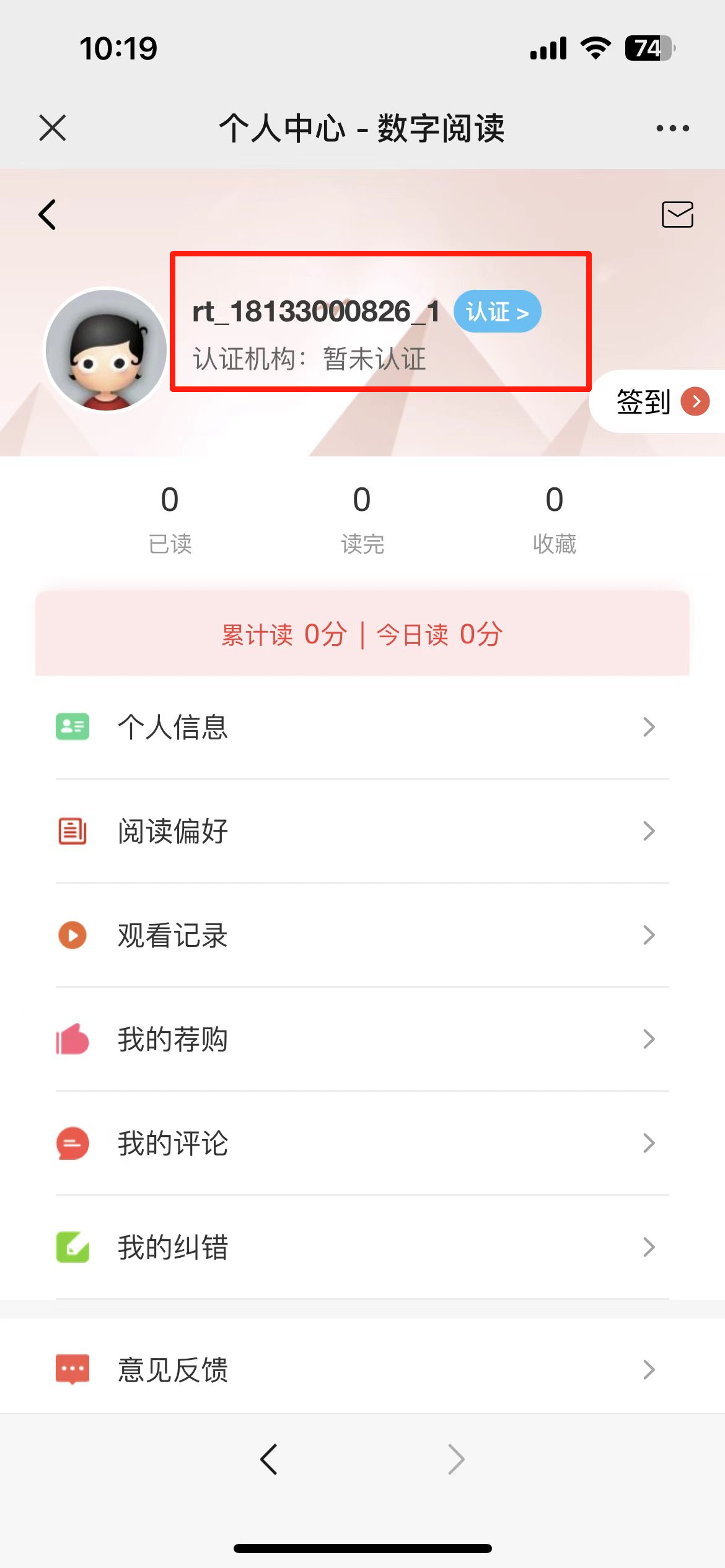Open the three-dot overflow menu
Screen dimensions: 725x1568
point(672,128)
